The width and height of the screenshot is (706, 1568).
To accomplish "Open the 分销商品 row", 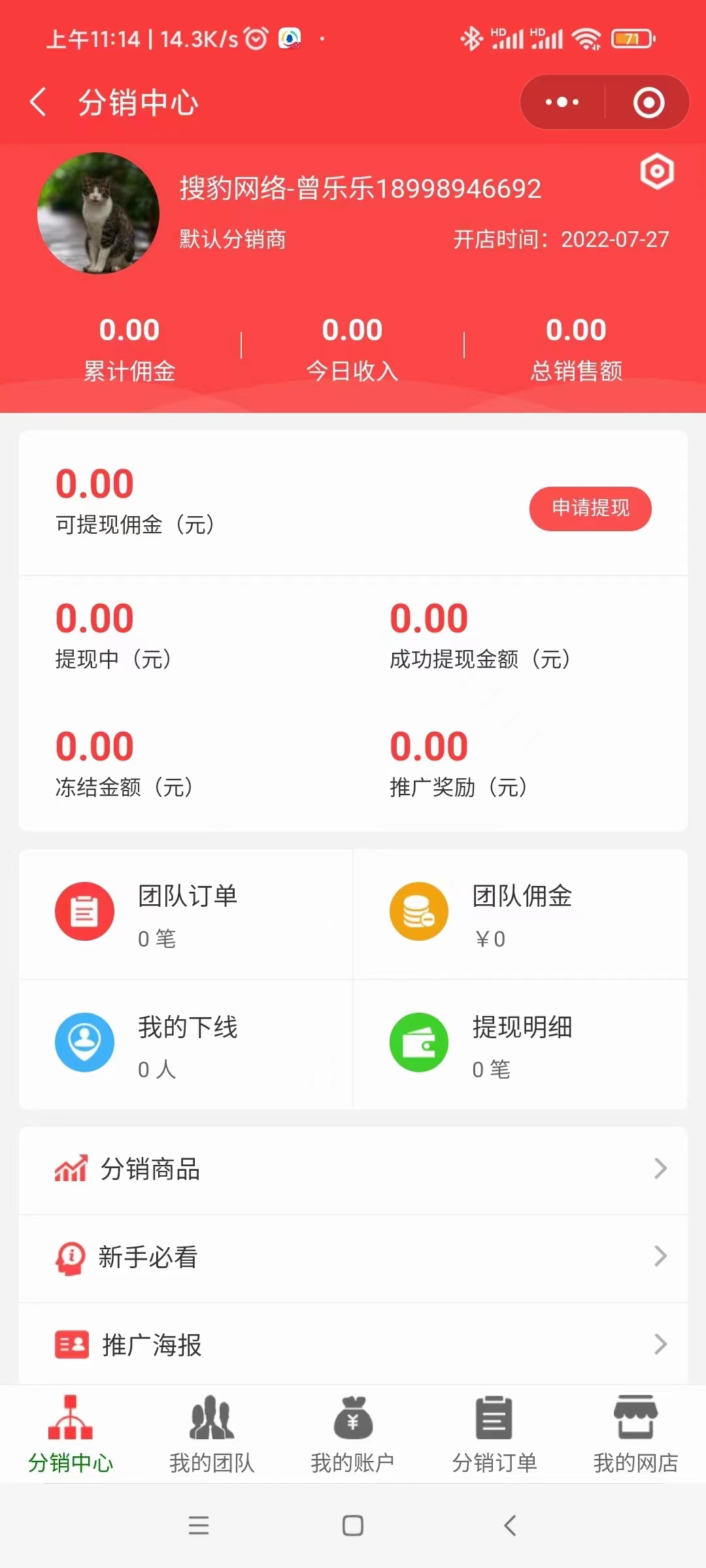I will pos(353,1169).
